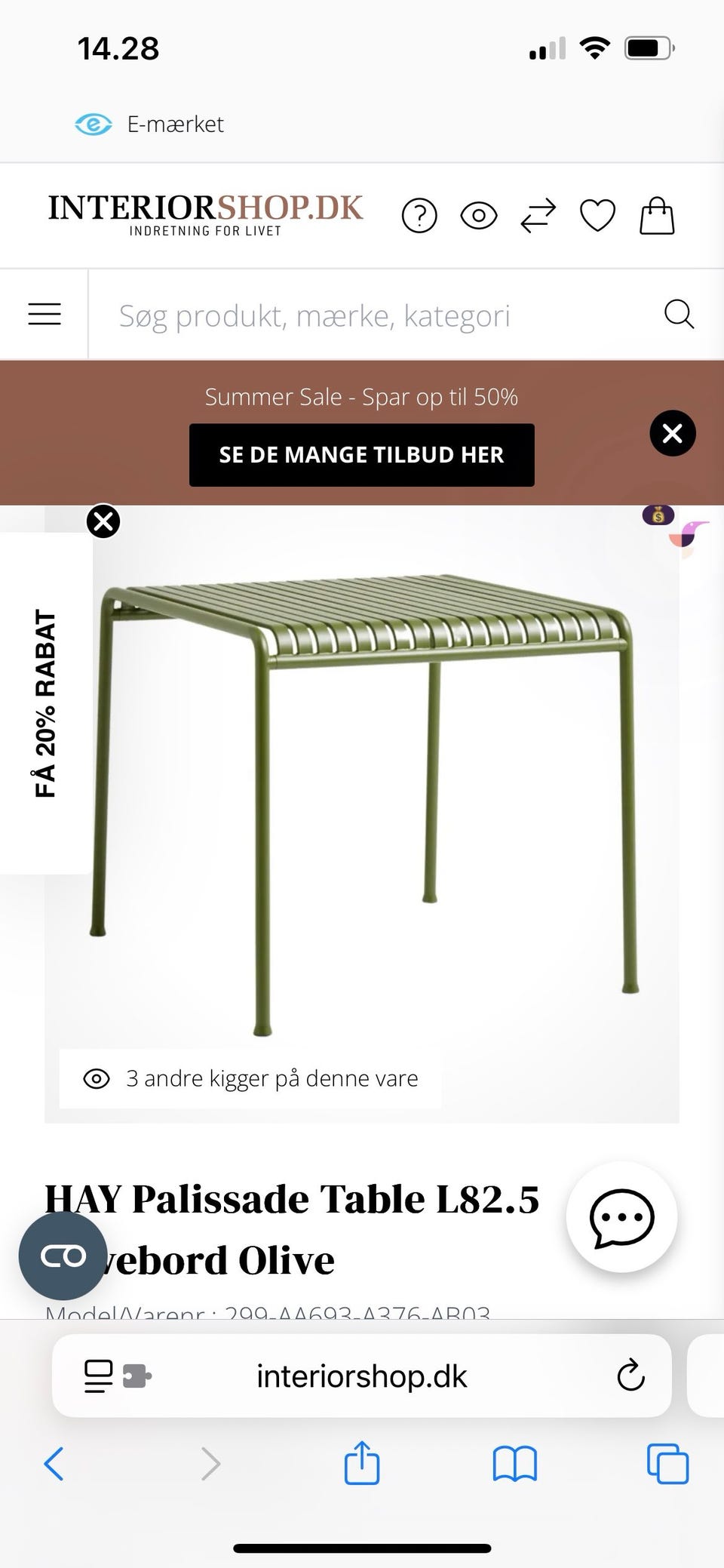Show recently viewed items via eye icon
Image resolution: width=724 pixels, height=1568 pixels.
478,215
